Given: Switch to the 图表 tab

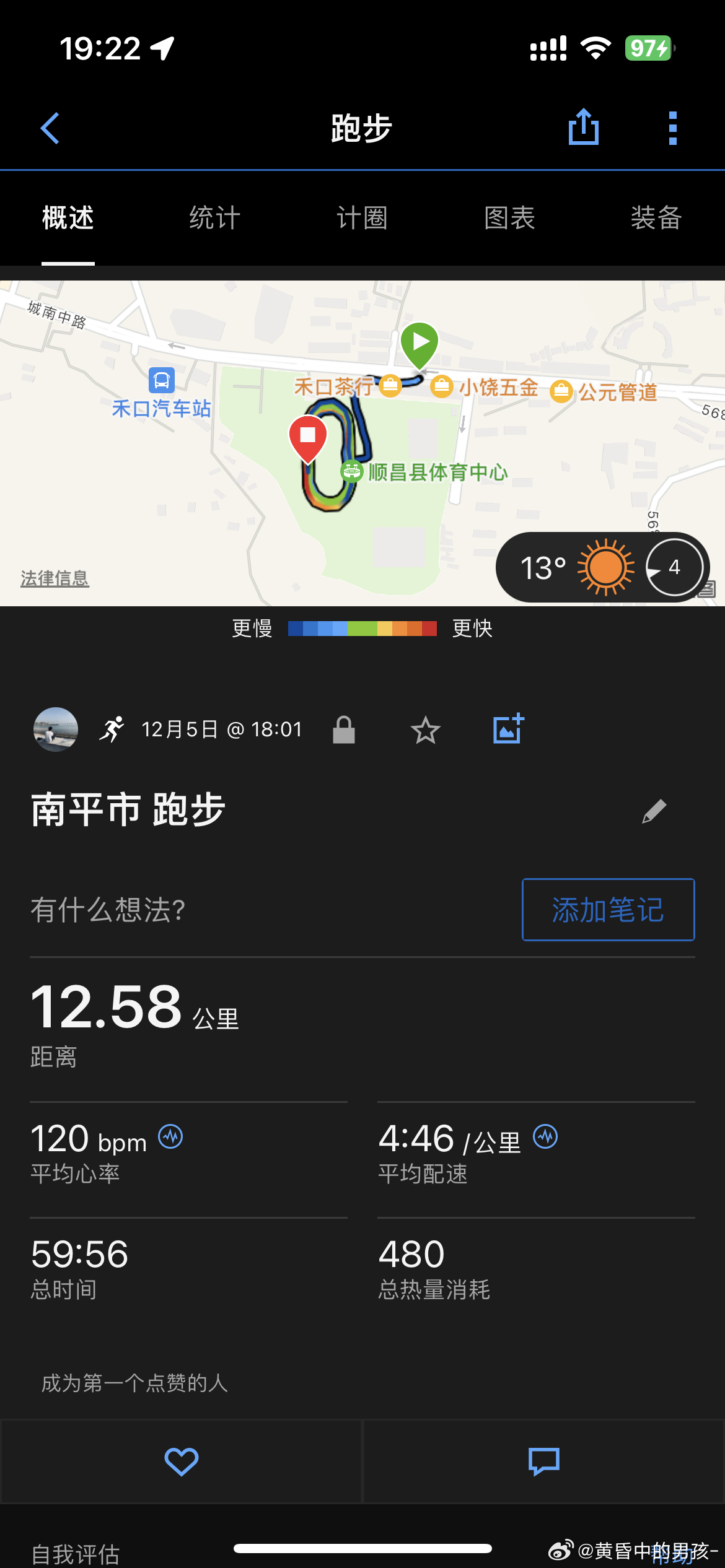Looking at the screenshot, I should pyautogui.click(x=509, y=218).
